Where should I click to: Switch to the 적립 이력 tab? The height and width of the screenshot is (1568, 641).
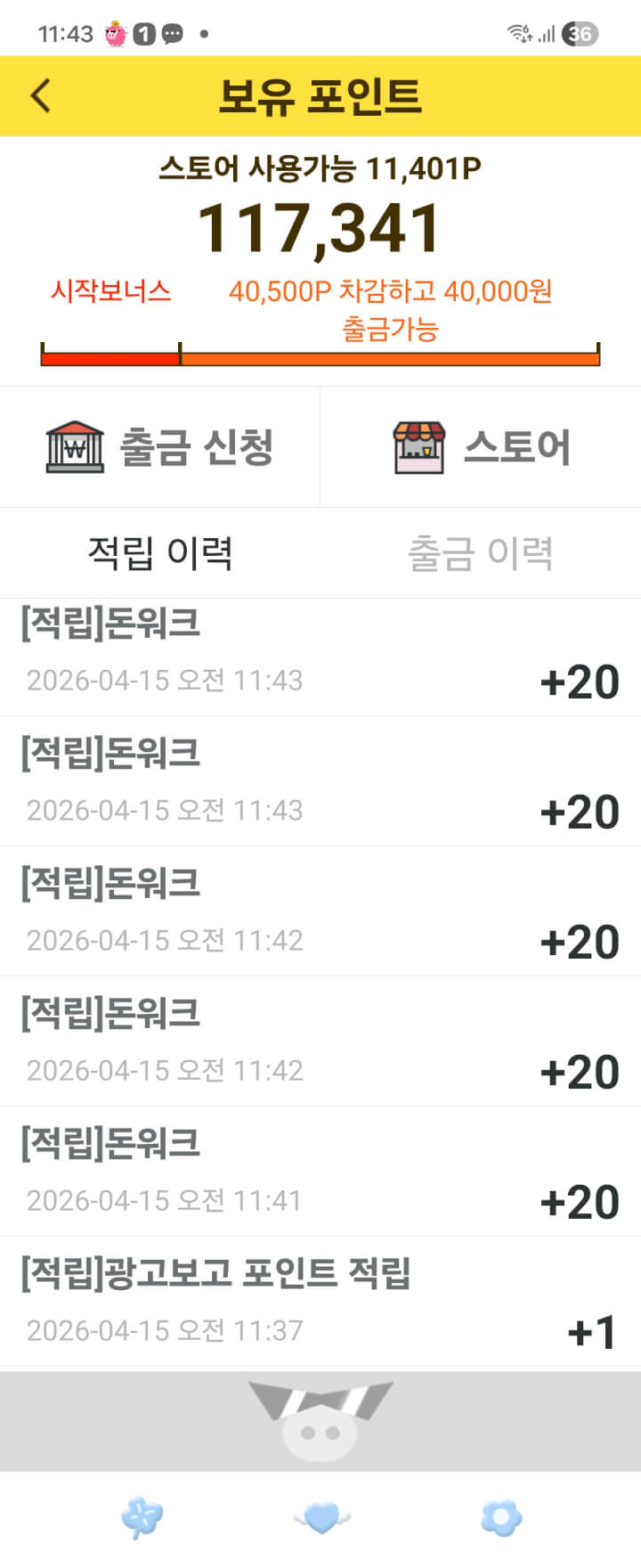160,553
